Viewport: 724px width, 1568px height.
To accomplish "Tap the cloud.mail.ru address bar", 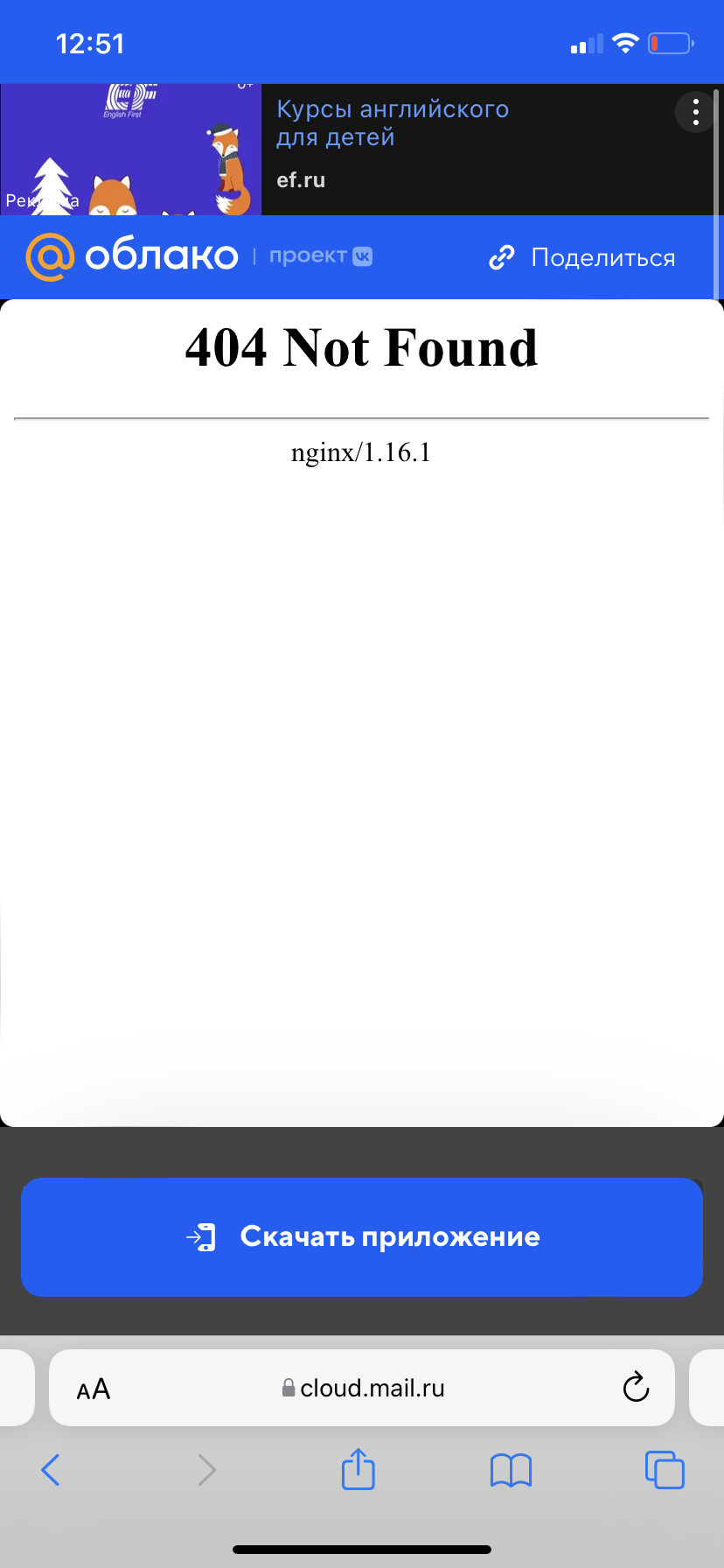I will tap(362, 1388).
